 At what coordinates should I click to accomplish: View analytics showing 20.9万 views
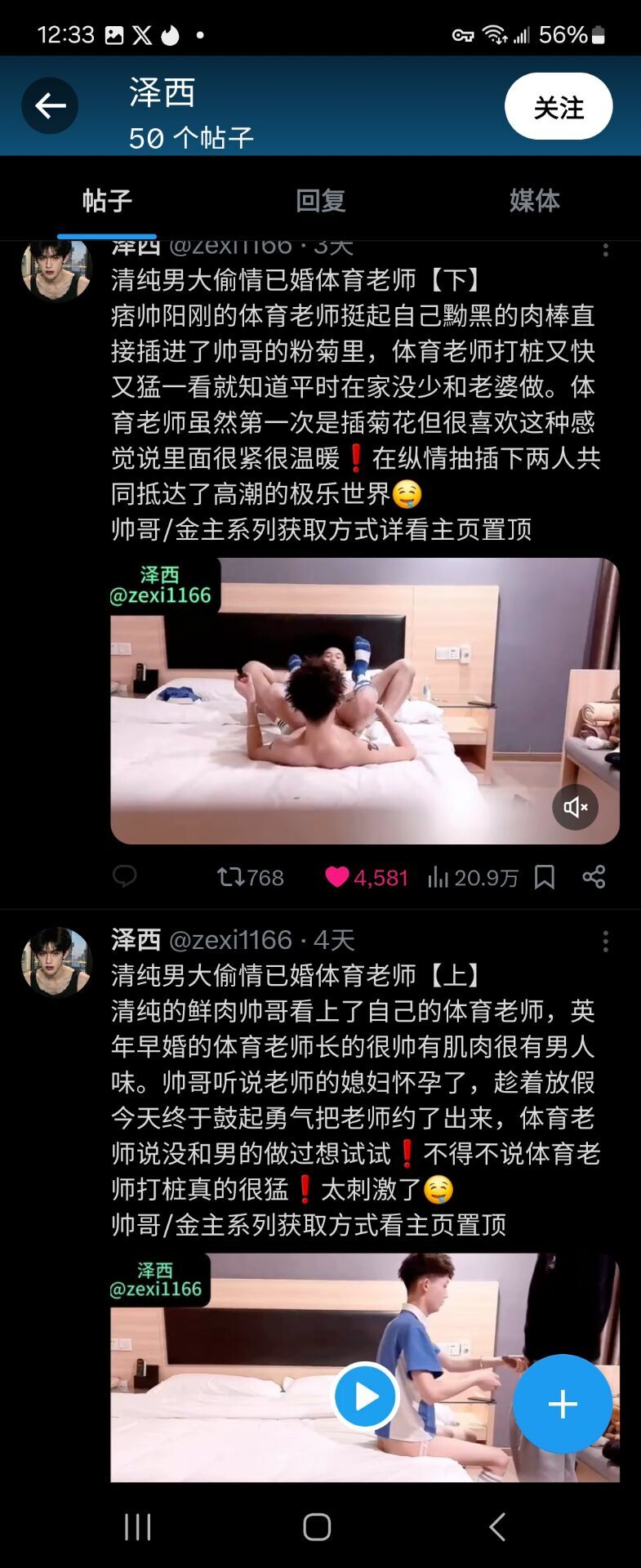(x=472, y=877)
